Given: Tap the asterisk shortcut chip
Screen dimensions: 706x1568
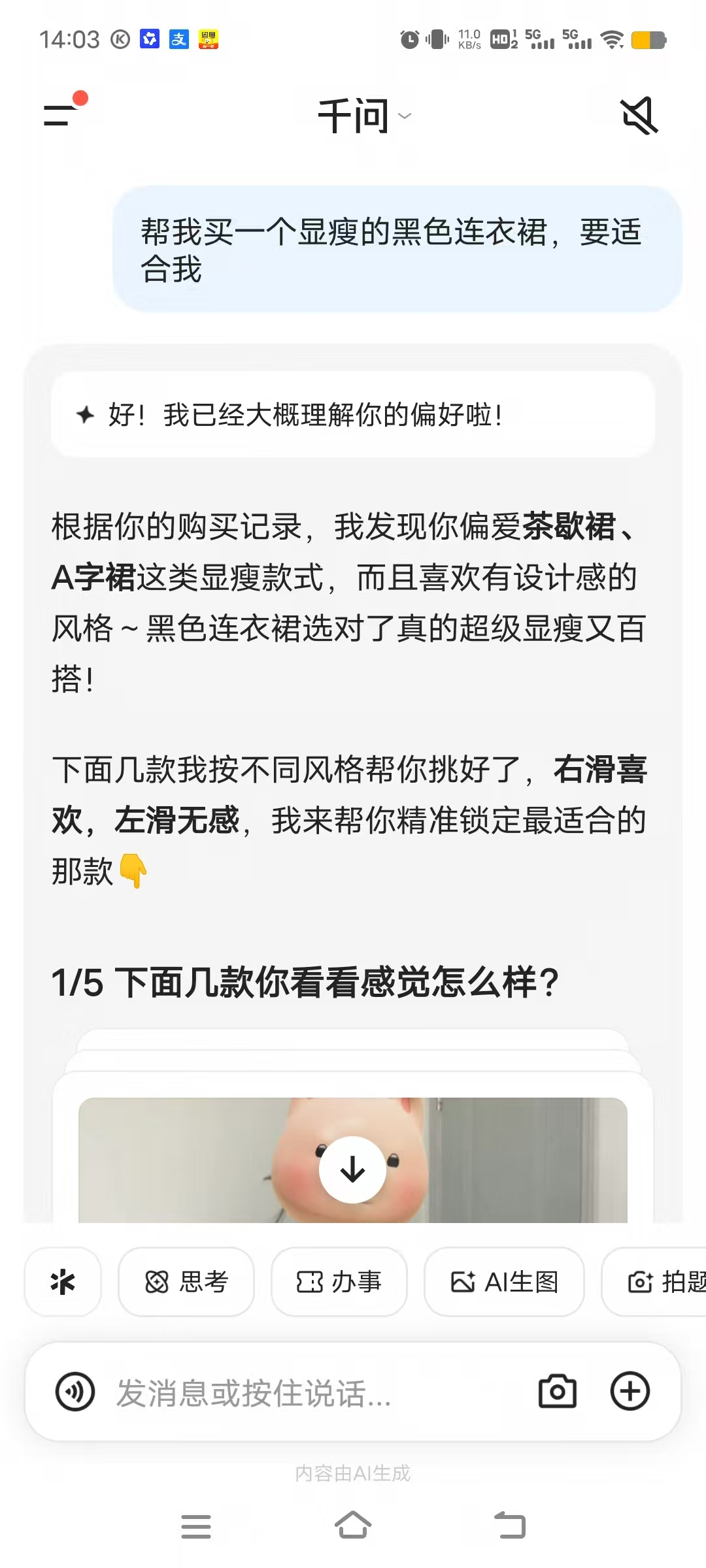Looking at the screenshot, I should 63,1281.
